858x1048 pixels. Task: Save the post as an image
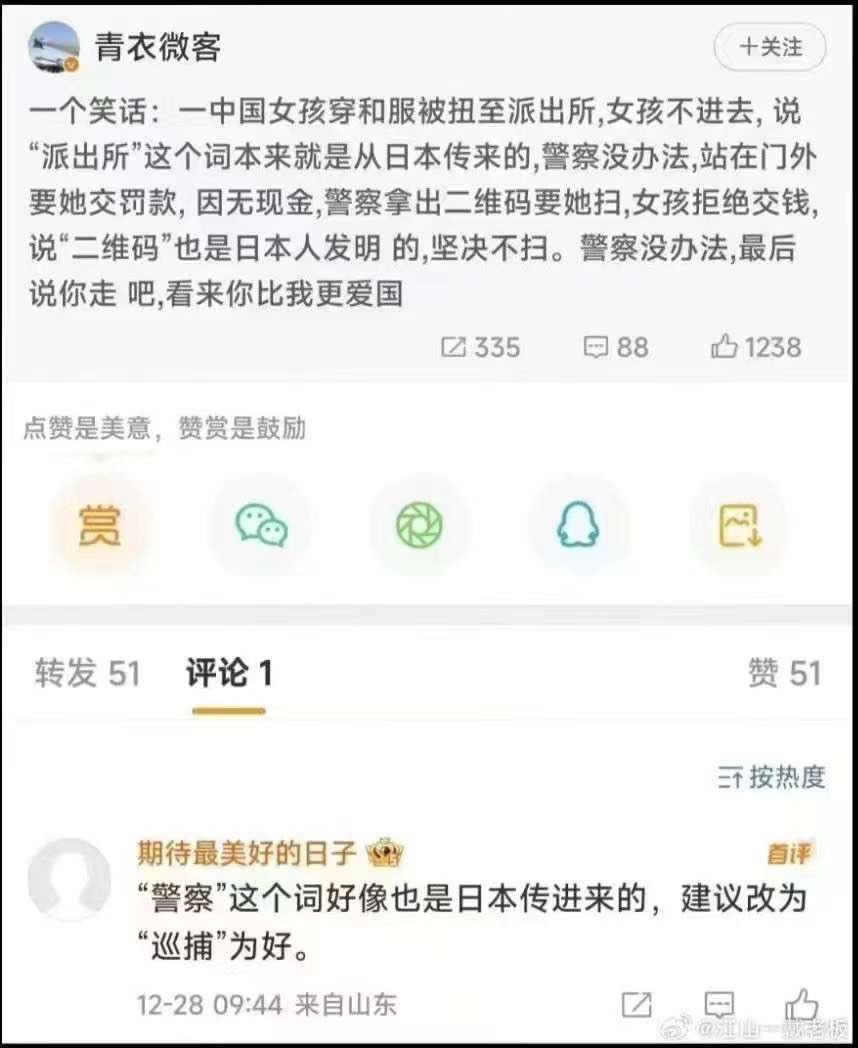pyautogui.click(x=740, y=524)
